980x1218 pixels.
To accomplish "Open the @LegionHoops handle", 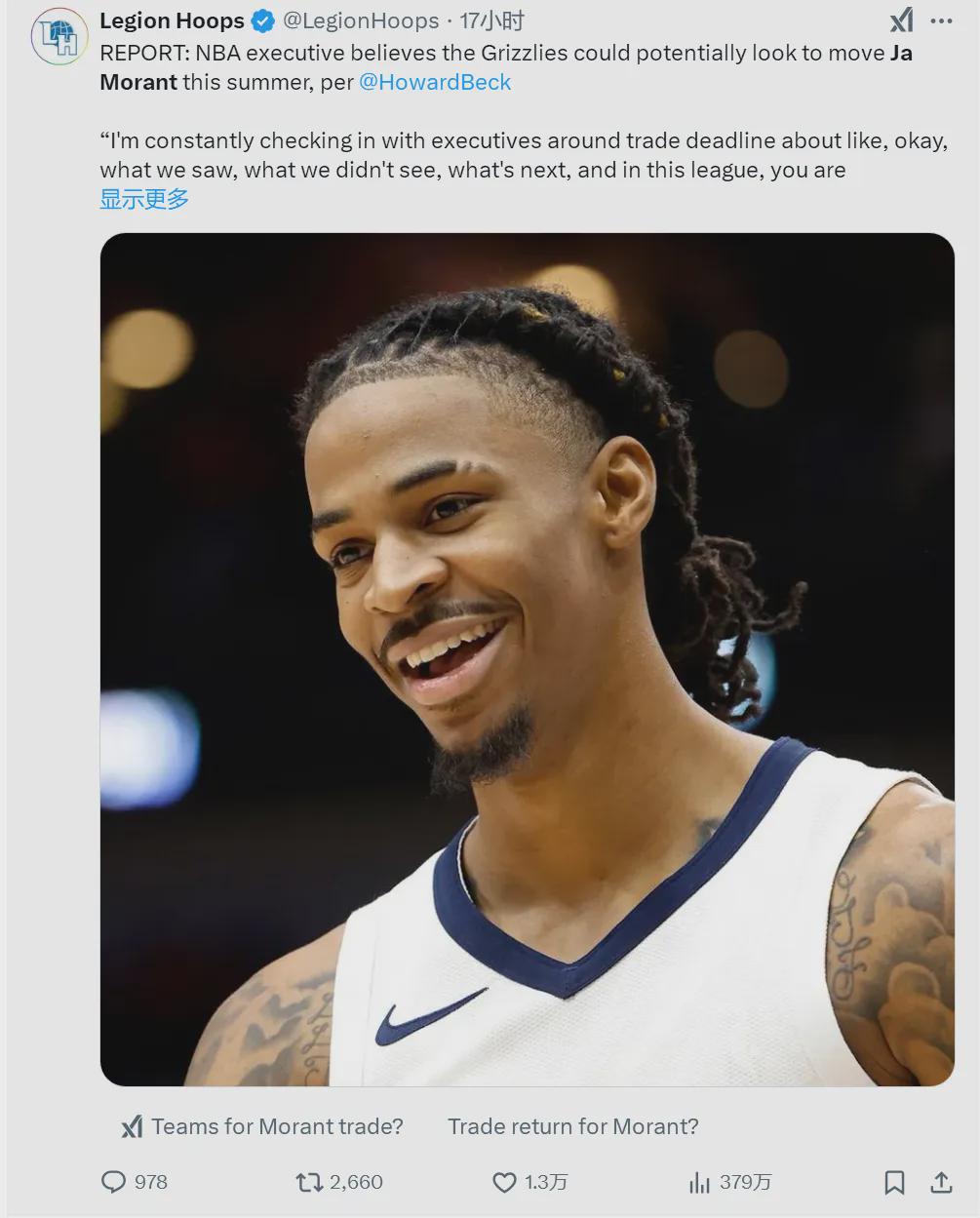I will (x=360, y=20).
